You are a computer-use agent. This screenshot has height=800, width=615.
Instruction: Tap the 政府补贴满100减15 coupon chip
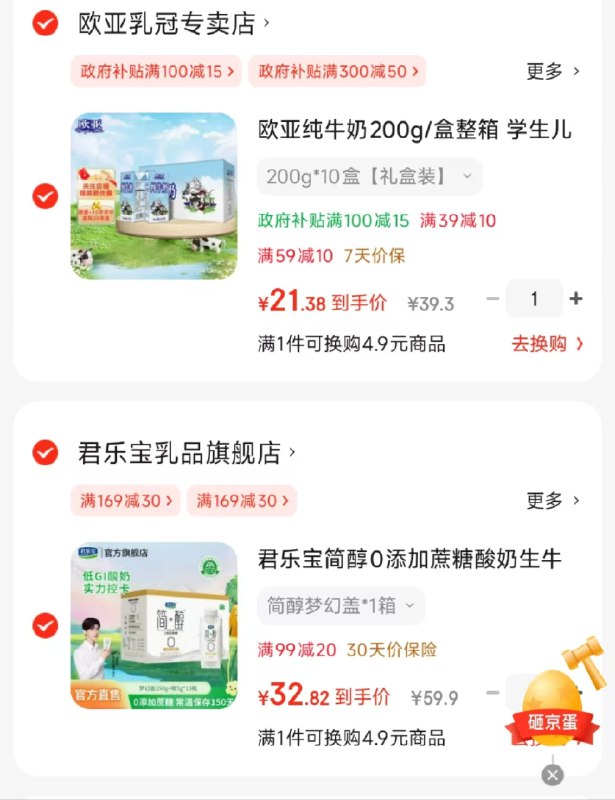(155, 71)
